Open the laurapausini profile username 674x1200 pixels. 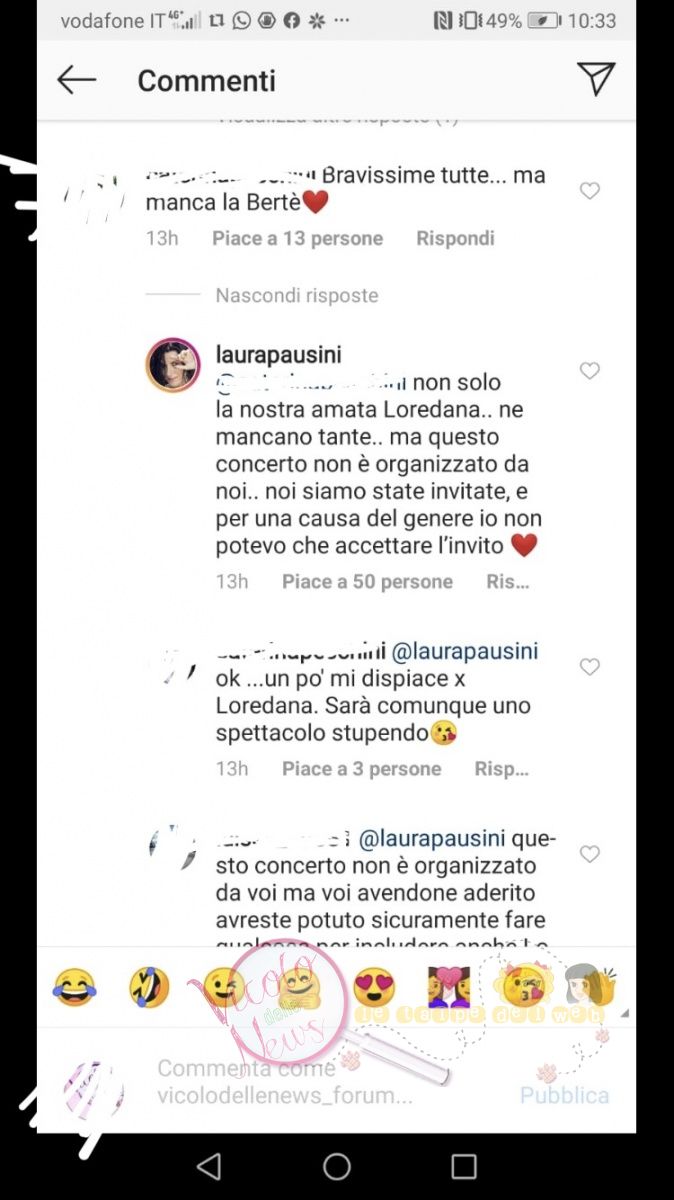click(x=277, y=354)
